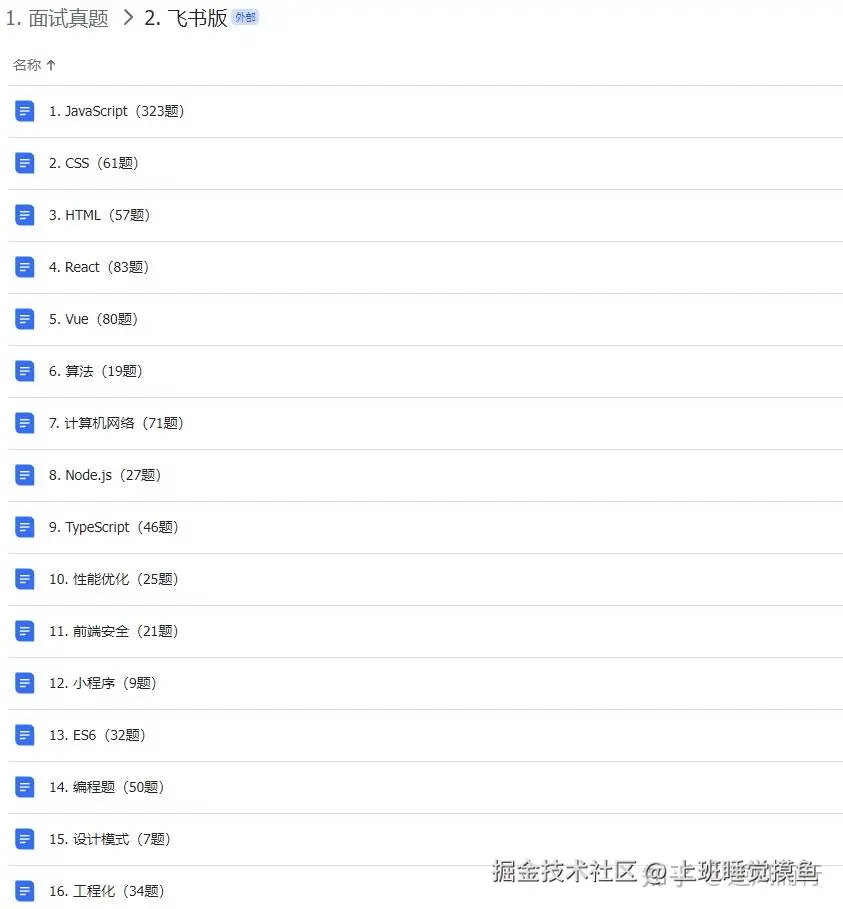
Task: Open the 14. 编程题（50题）document
Action: (x=106, y=787)
